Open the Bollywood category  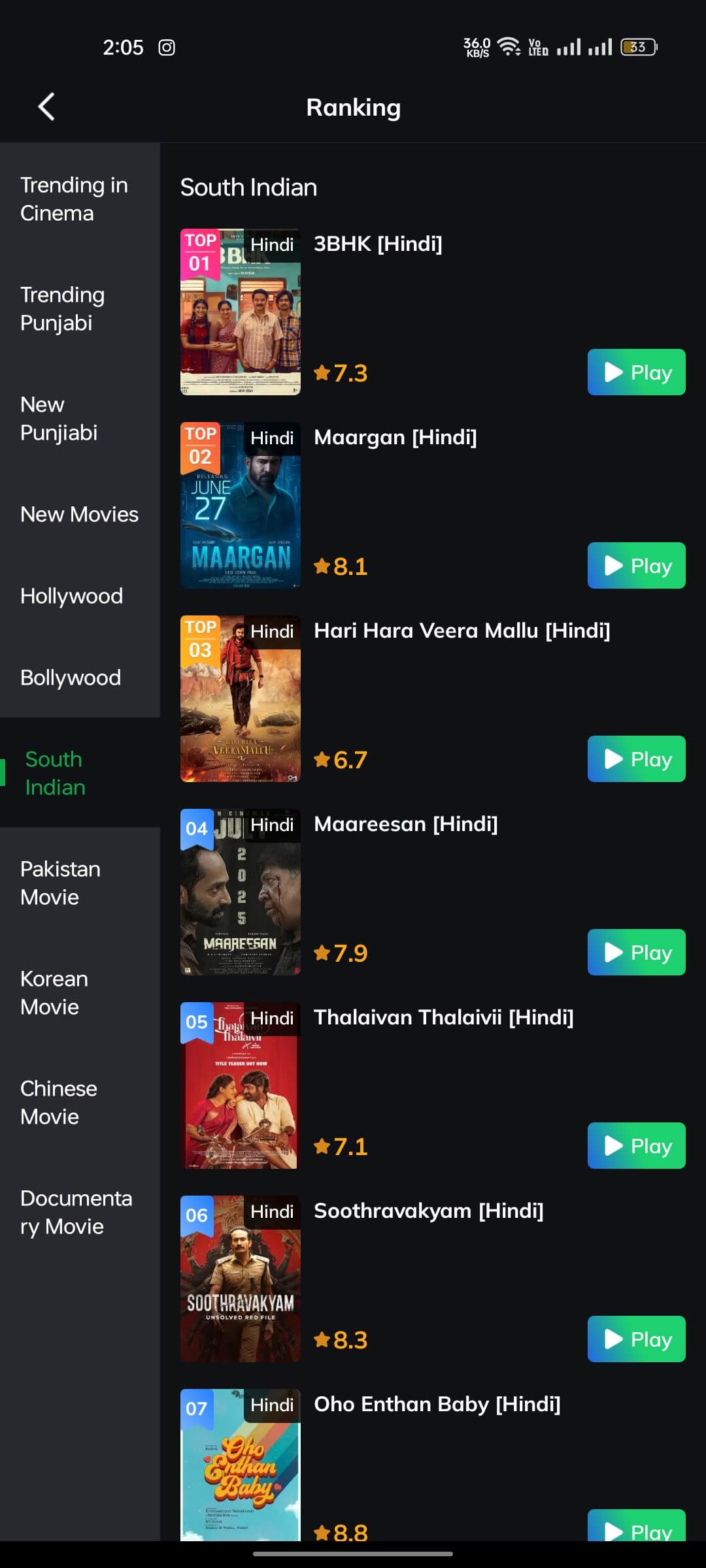point(80,678)
